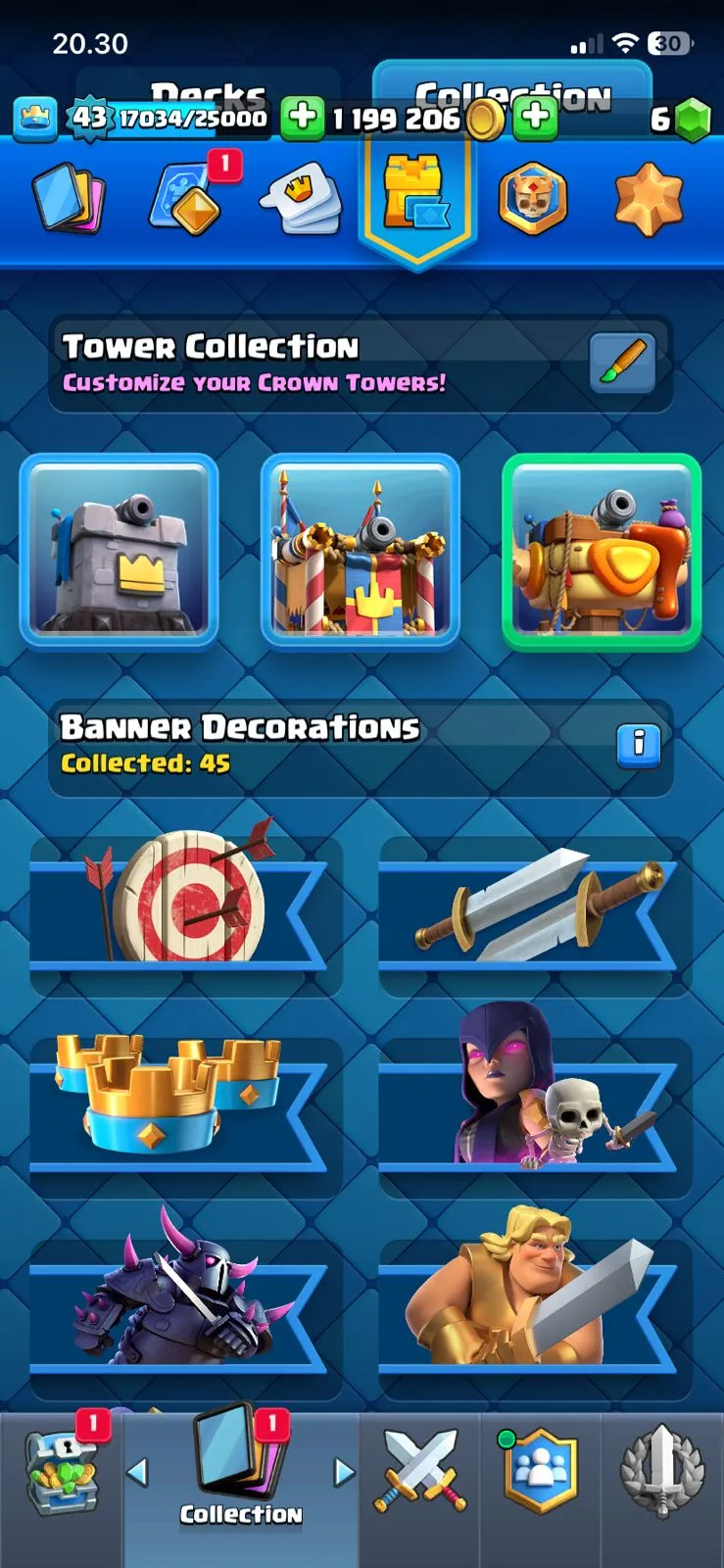Select the circus tent tower skin
The image size is (724, 1568).
pos(361,551)
